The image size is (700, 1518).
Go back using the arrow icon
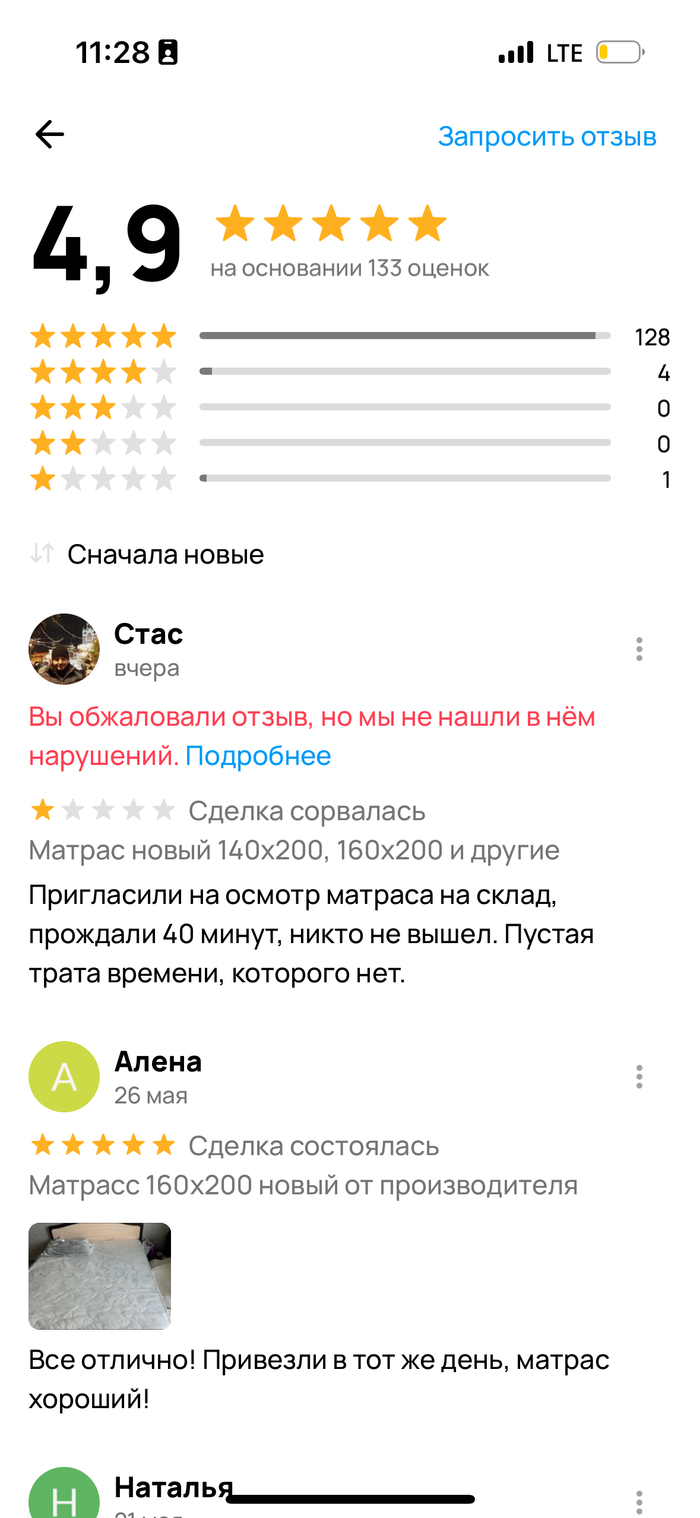pyautogui.click(x=49, y=135)
